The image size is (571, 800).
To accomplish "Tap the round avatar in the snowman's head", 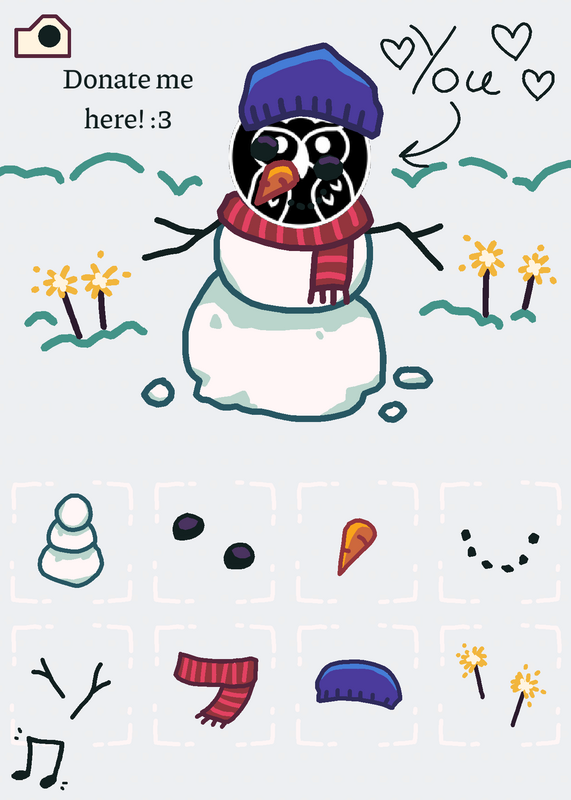I will click(x=300, y=171).
